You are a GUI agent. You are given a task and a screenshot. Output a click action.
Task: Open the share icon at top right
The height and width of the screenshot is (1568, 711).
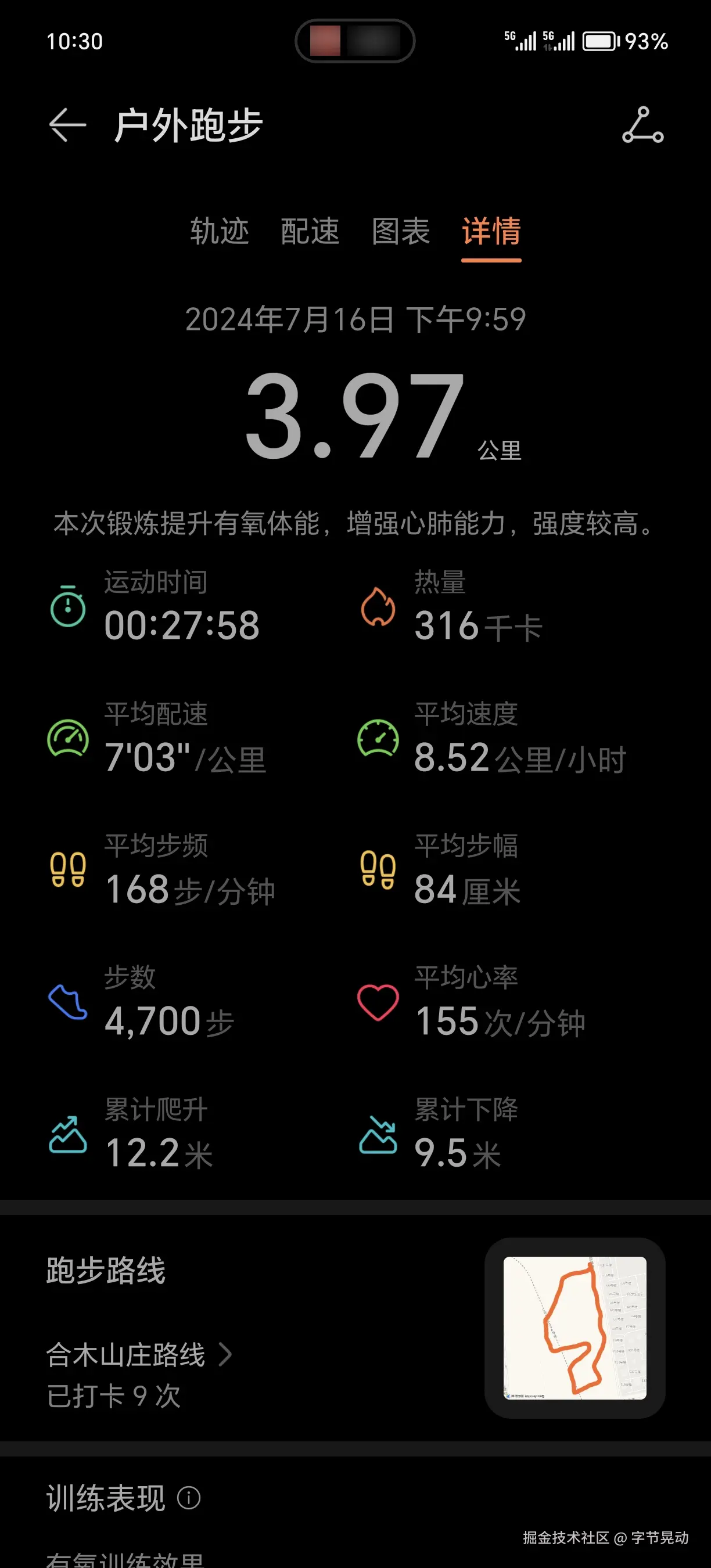(642, 126)
